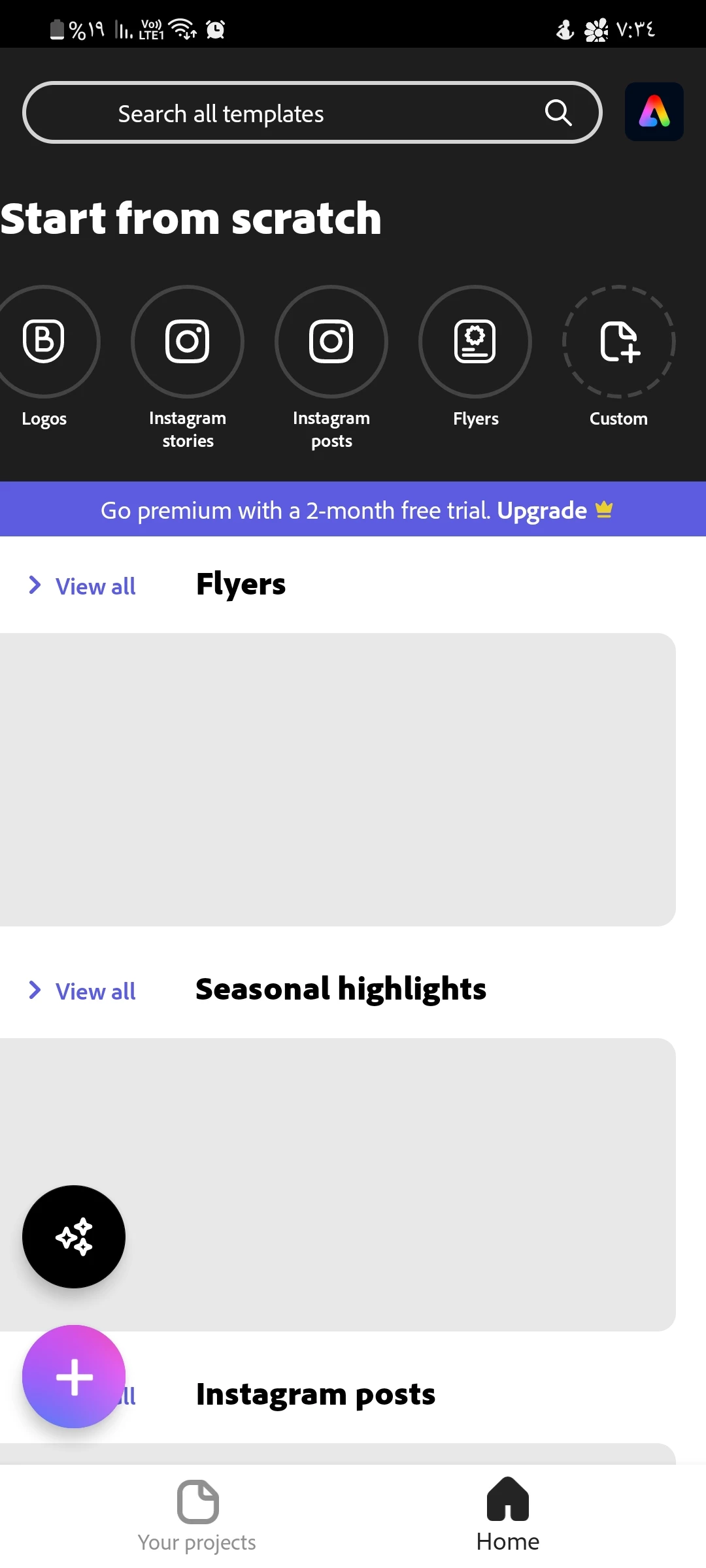This screenshot has width=706, height=1568.
Task: View all Flyers templates
Action: tap(83, 586)
